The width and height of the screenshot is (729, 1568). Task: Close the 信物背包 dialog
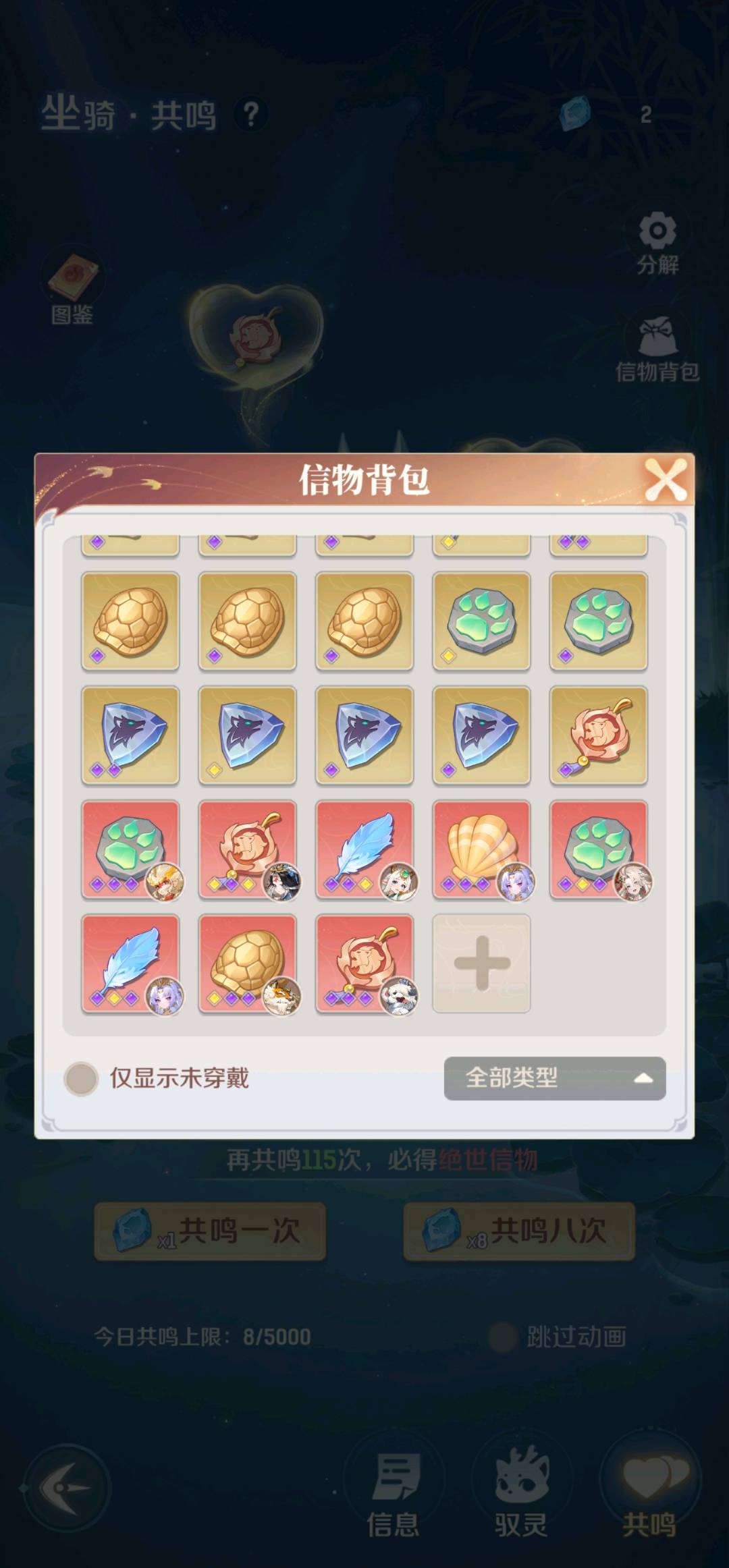(x=665, y=480)
